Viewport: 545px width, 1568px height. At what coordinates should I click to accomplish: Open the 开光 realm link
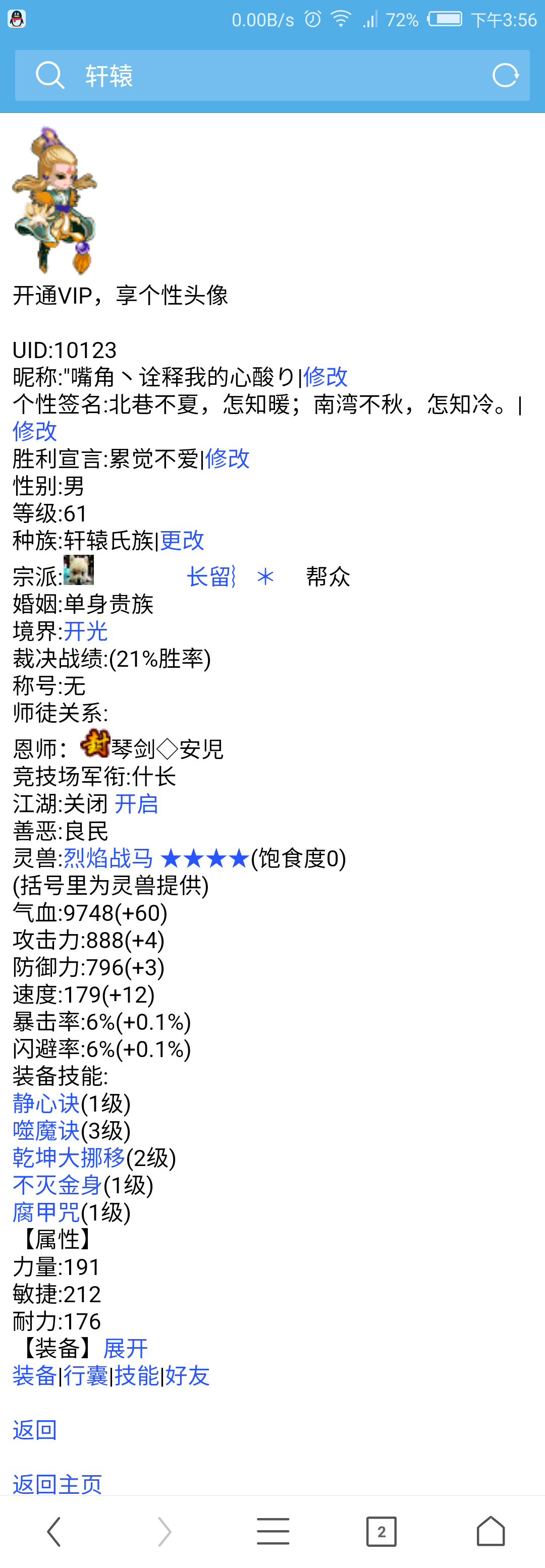pyautogui.click(x=85, y=631)
